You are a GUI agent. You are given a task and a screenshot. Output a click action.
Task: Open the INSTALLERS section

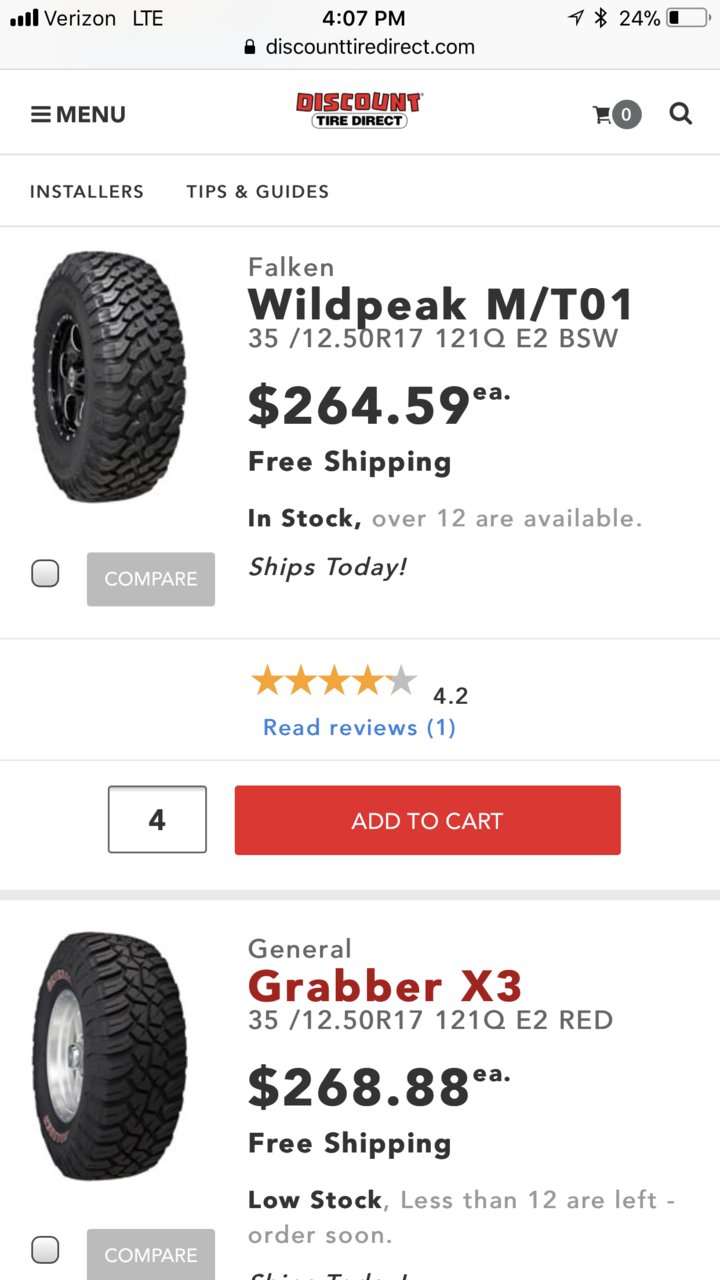(87, 191)
